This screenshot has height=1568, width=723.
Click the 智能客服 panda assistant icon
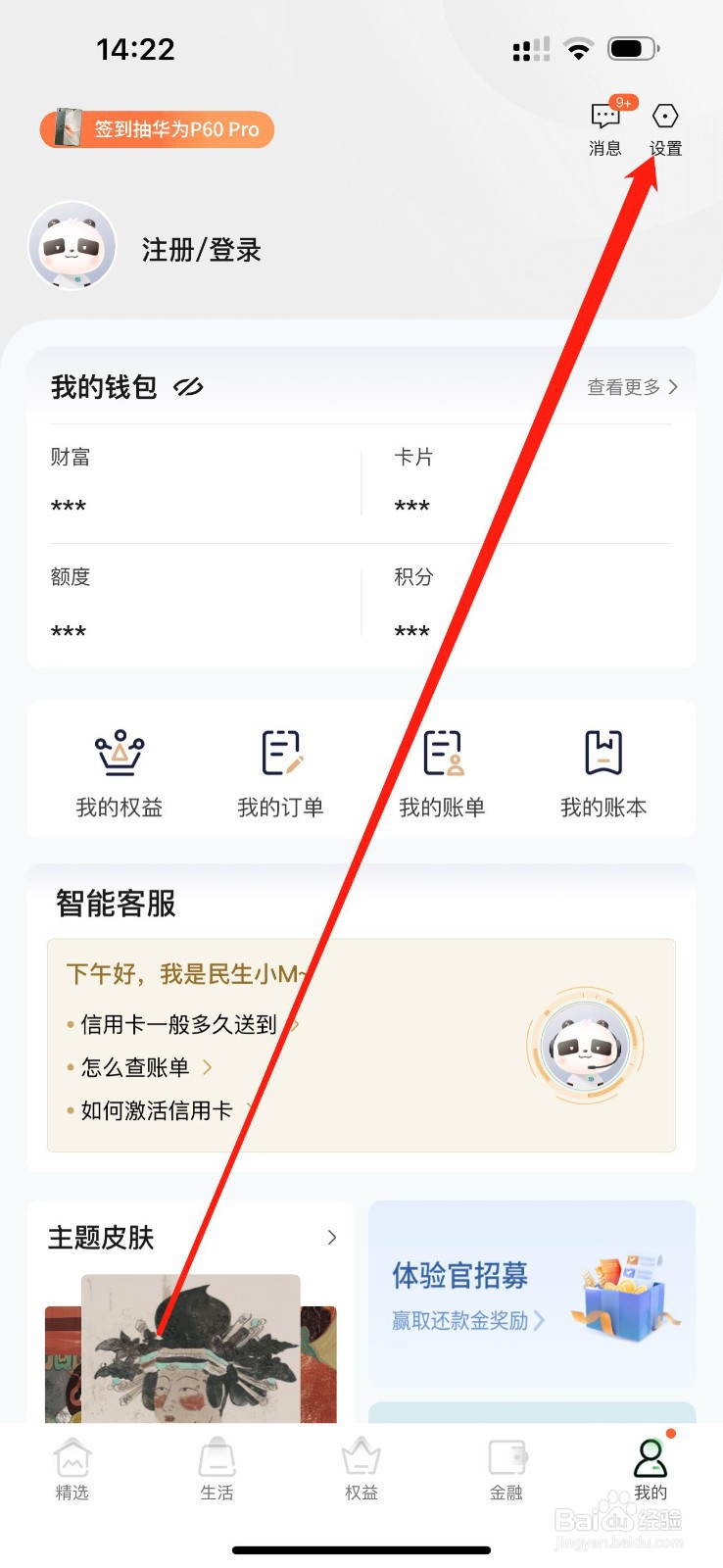click(x=585, y=1047)
